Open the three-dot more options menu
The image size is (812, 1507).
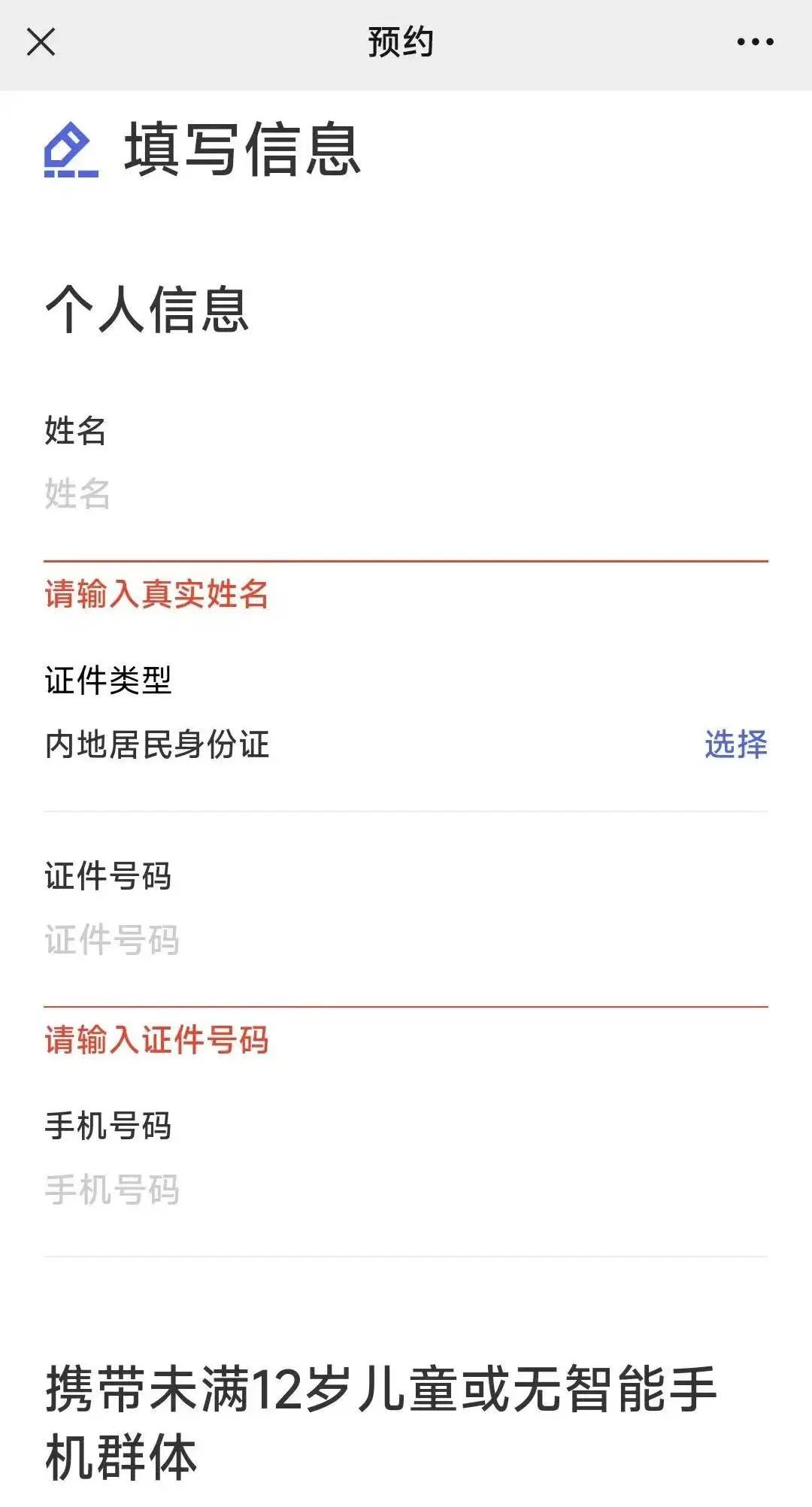pos(755,42)
